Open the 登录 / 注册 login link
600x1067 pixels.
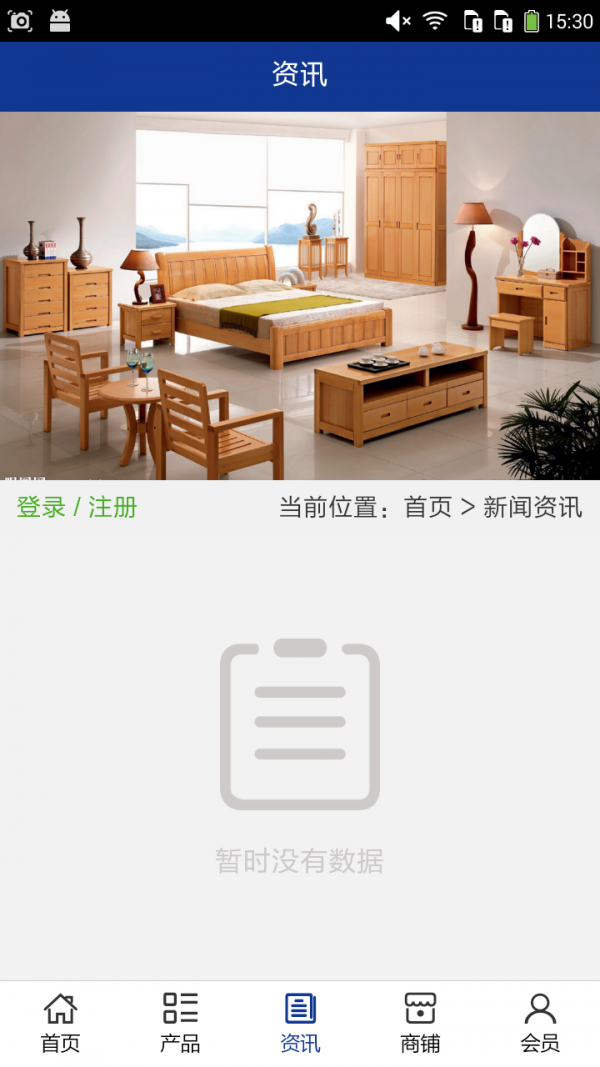pyautogui.click(x=77, y=507)
